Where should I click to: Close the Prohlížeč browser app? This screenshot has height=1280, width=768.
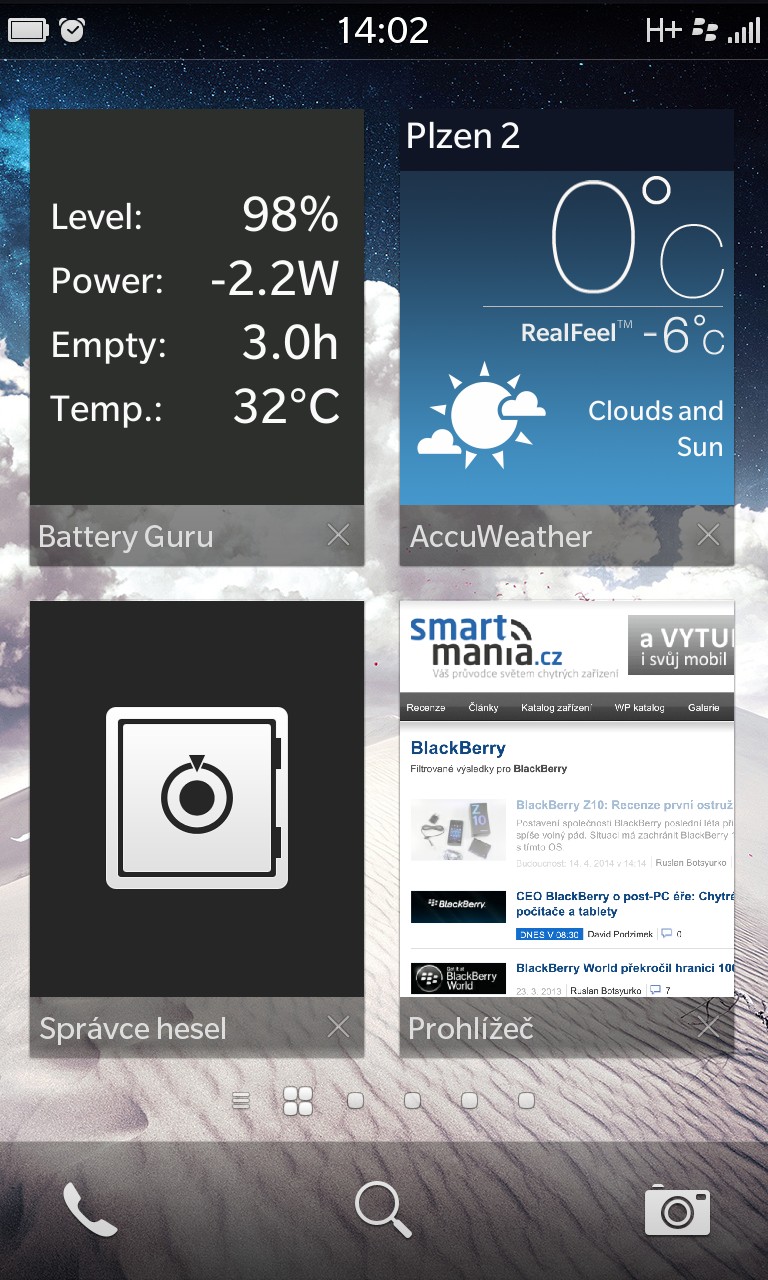(708, 1027)
